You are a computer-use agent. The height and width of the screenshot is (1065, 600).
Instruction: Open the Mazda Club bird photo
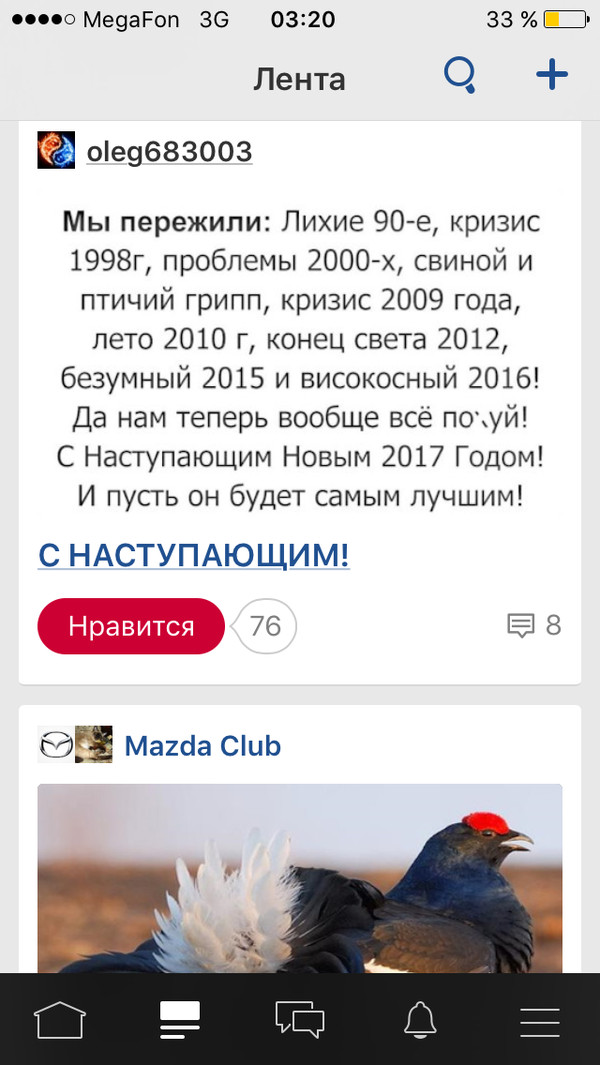300,880
